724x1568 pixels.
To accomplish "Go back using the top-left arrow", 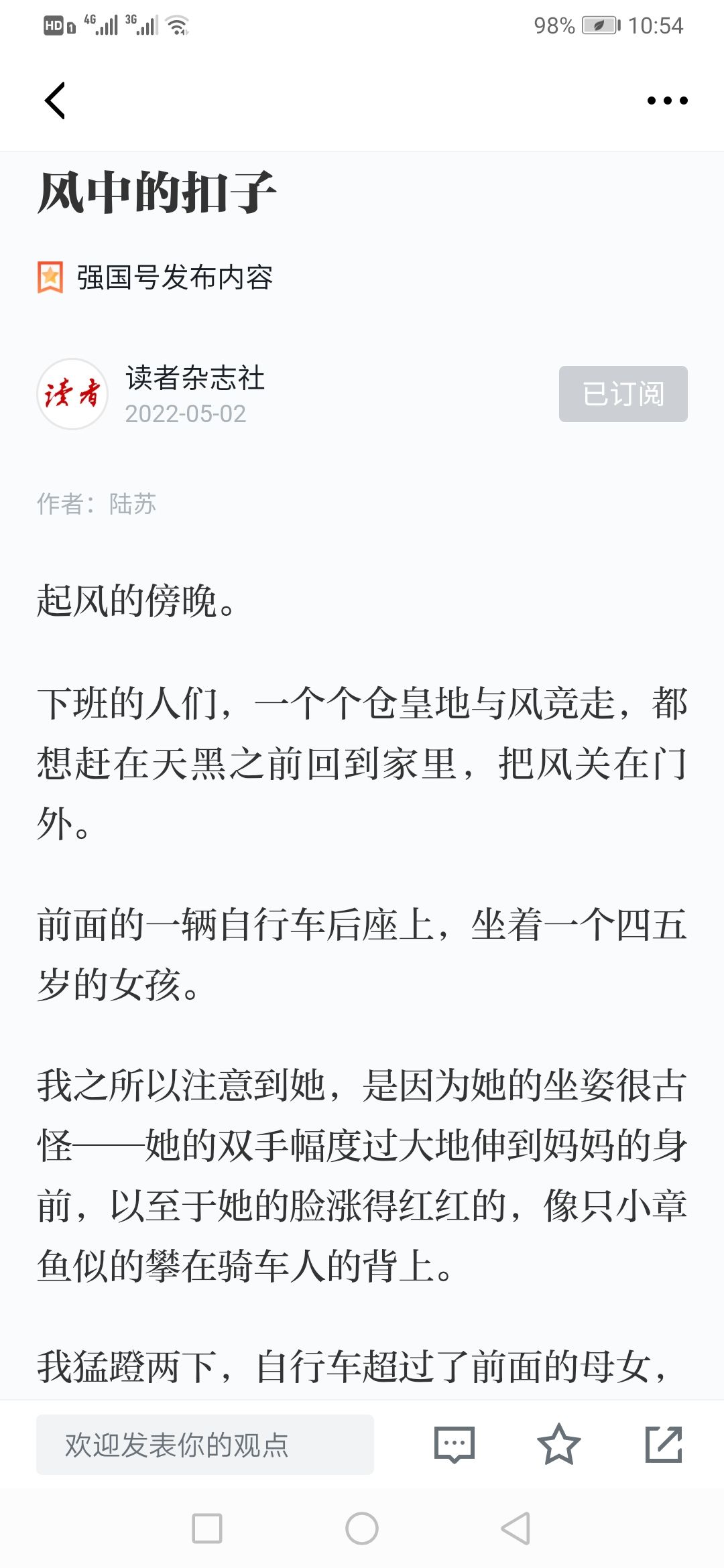I will [x=55, y=101].
